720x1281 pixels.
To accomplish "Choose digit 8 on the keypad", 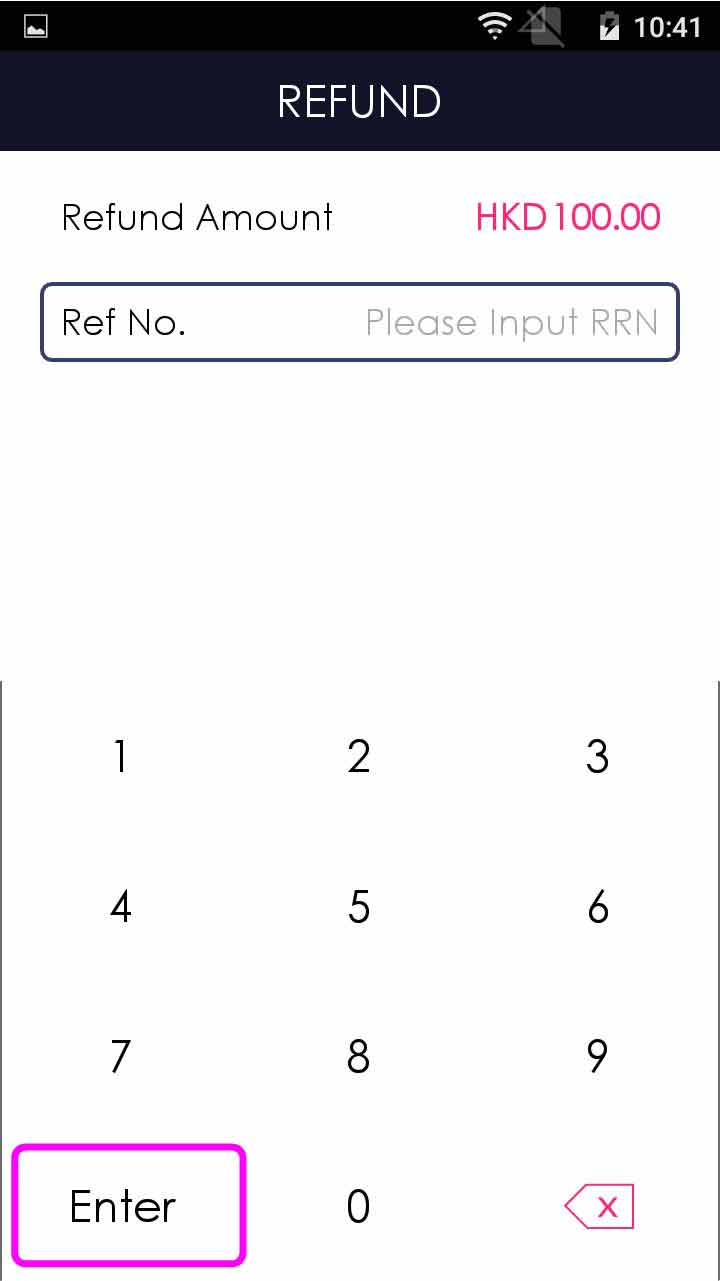I will 359,1056.
